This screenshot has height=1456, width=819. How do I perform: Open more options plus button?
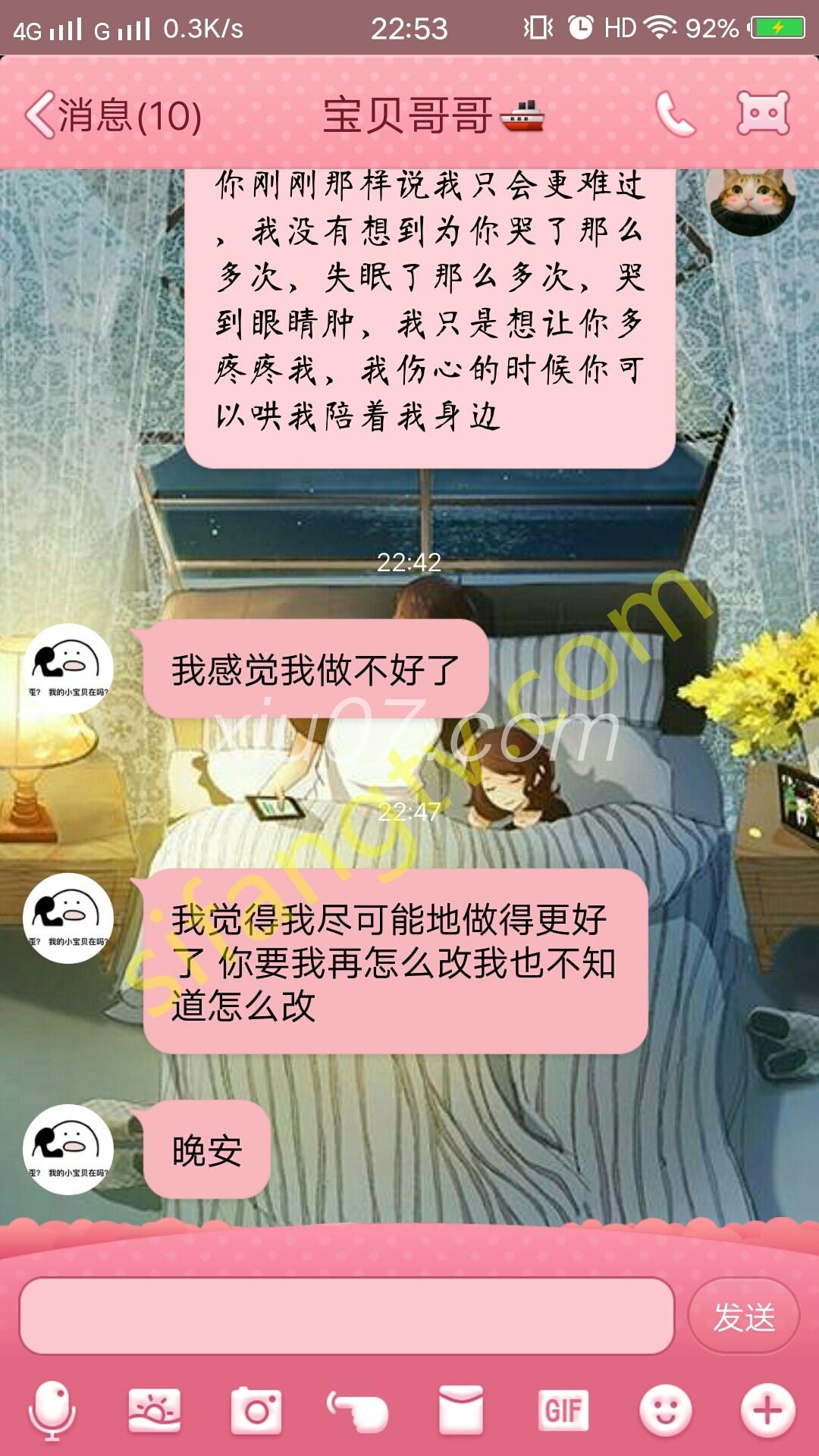pos(767,1410)
